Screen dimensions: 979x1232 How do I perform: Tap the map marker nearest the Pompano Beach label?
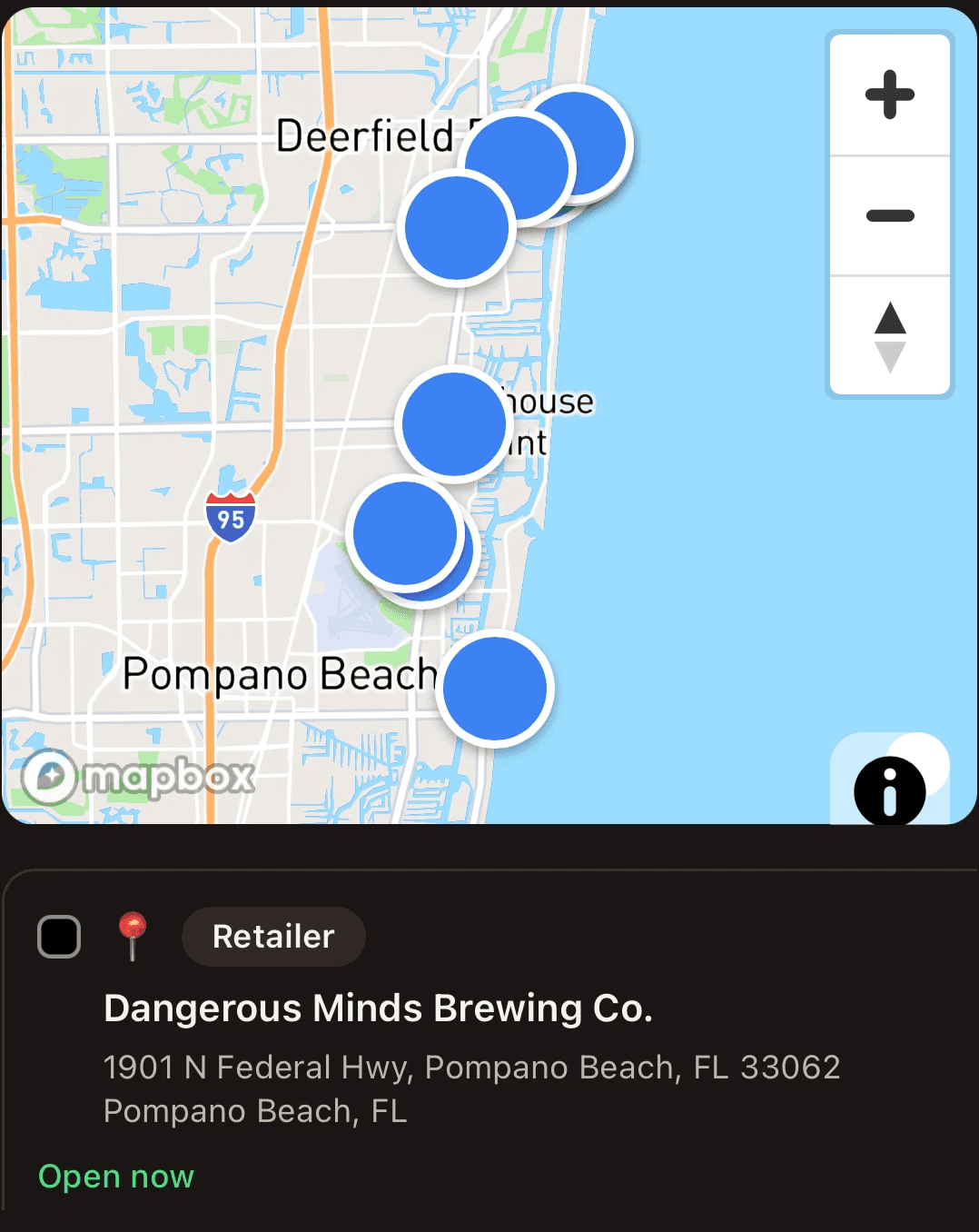(x=495, y=688)
